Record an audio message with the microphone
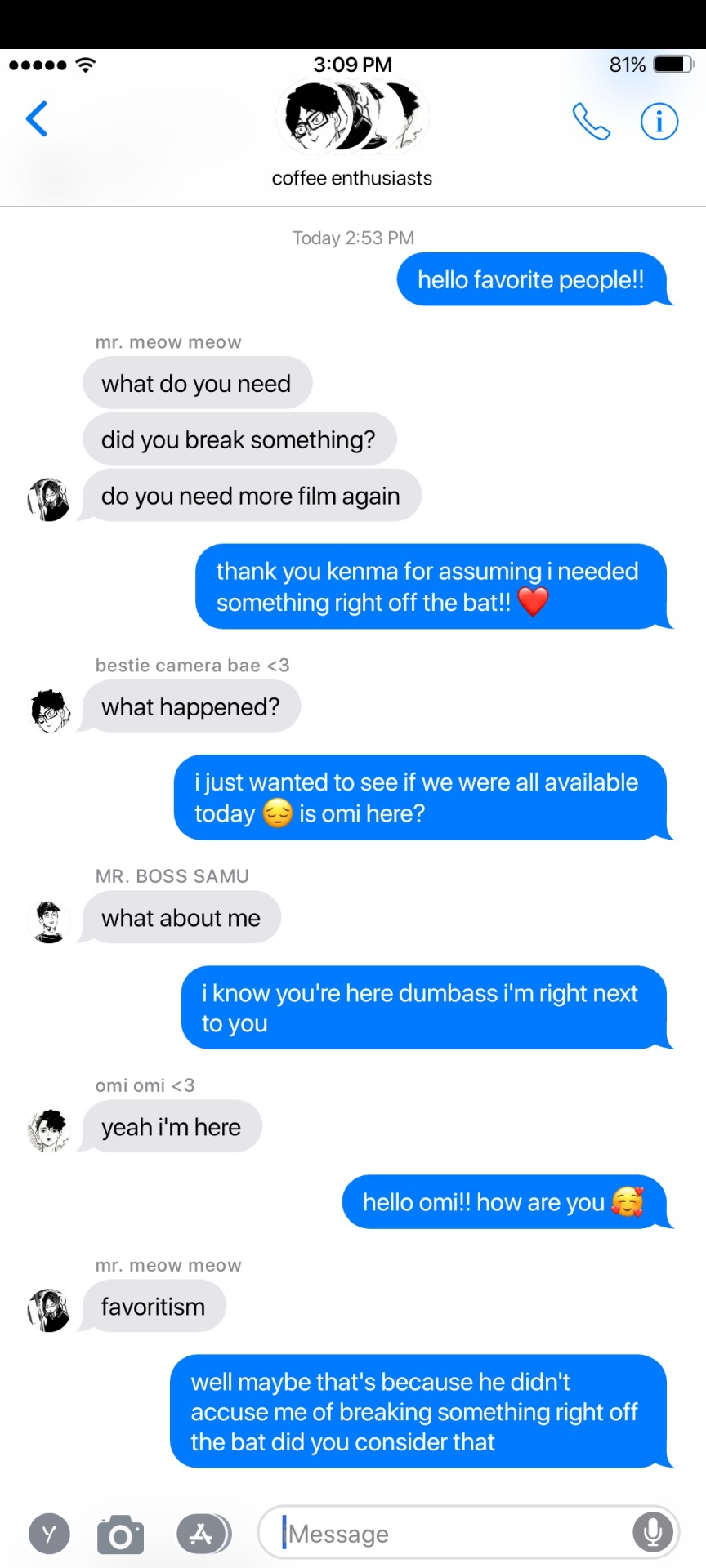706x1568 pixels. pyautogui.click(x=653, y=1533)
